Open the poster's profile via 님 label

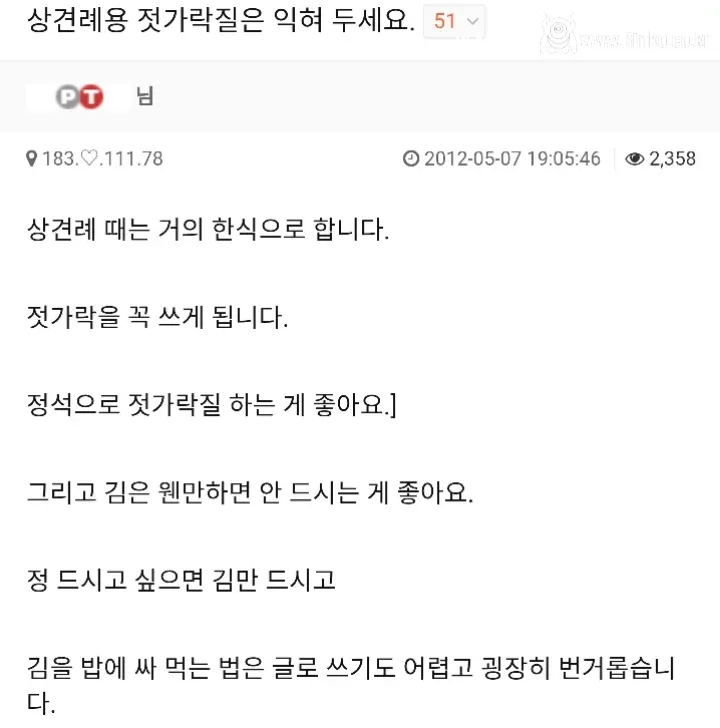click(x=142, y=96)
